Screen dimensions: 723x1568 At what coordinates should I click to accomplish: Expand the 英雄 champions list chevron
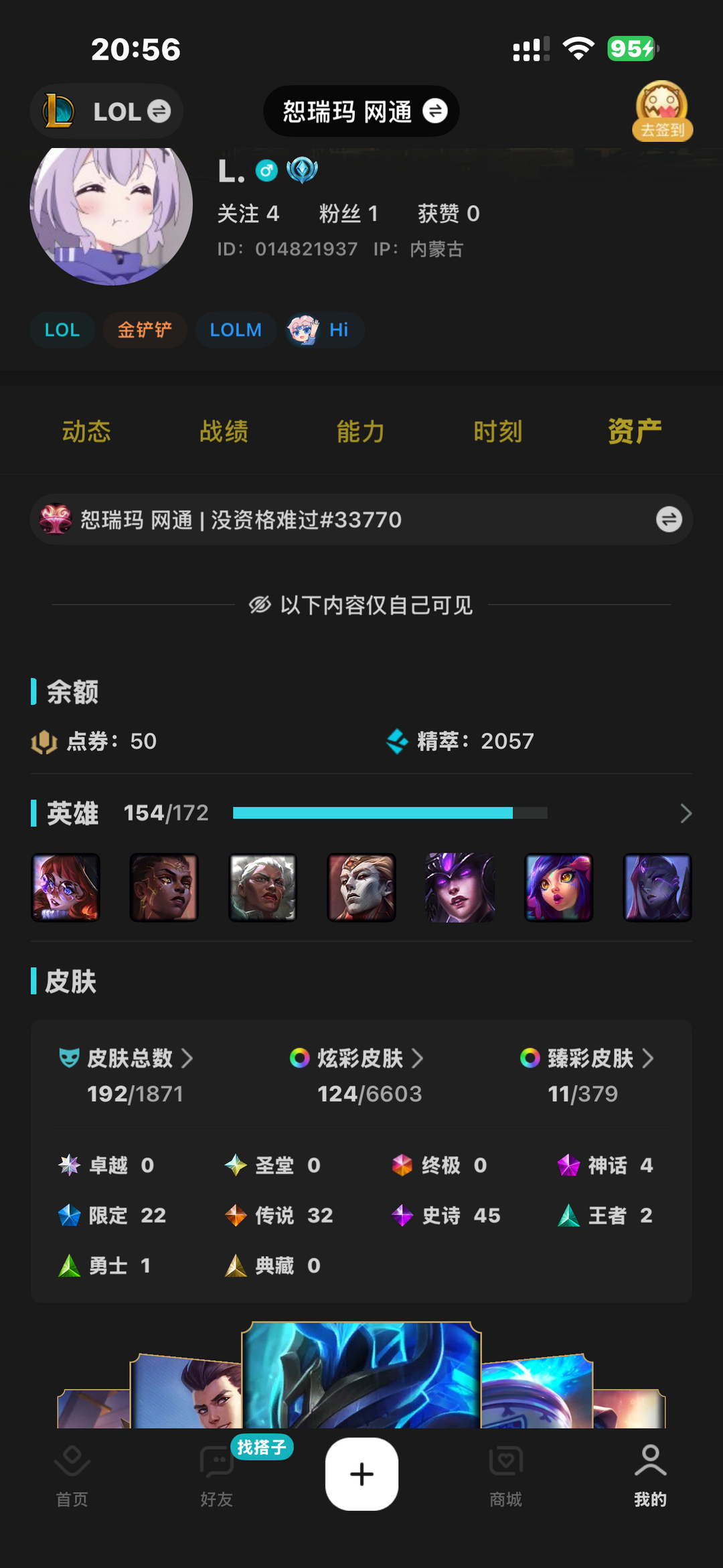(x=686, y=813)
